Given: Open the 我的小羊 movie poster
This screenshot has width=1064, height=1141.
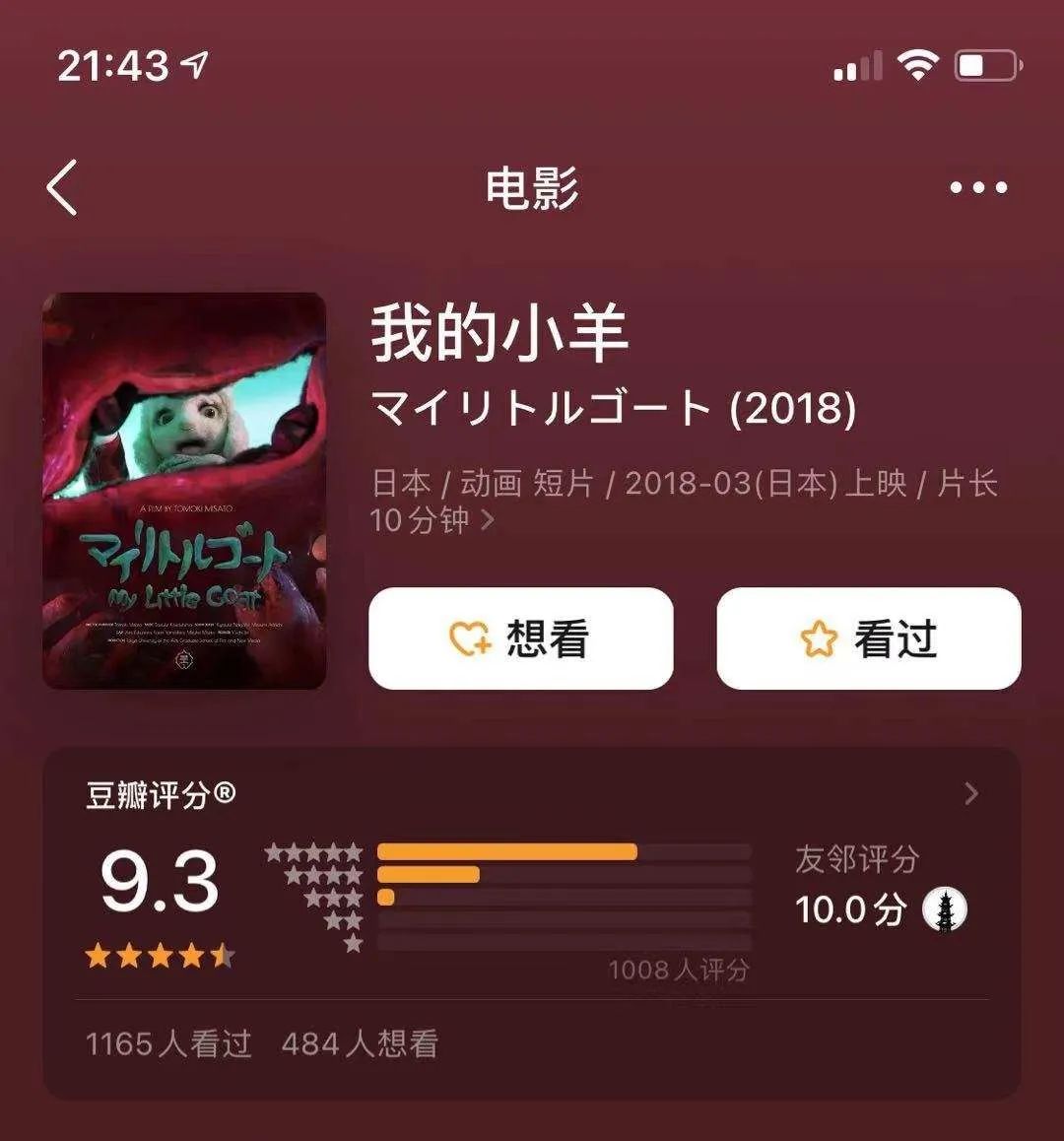Looking at the screenshot, I should (184, 491).
